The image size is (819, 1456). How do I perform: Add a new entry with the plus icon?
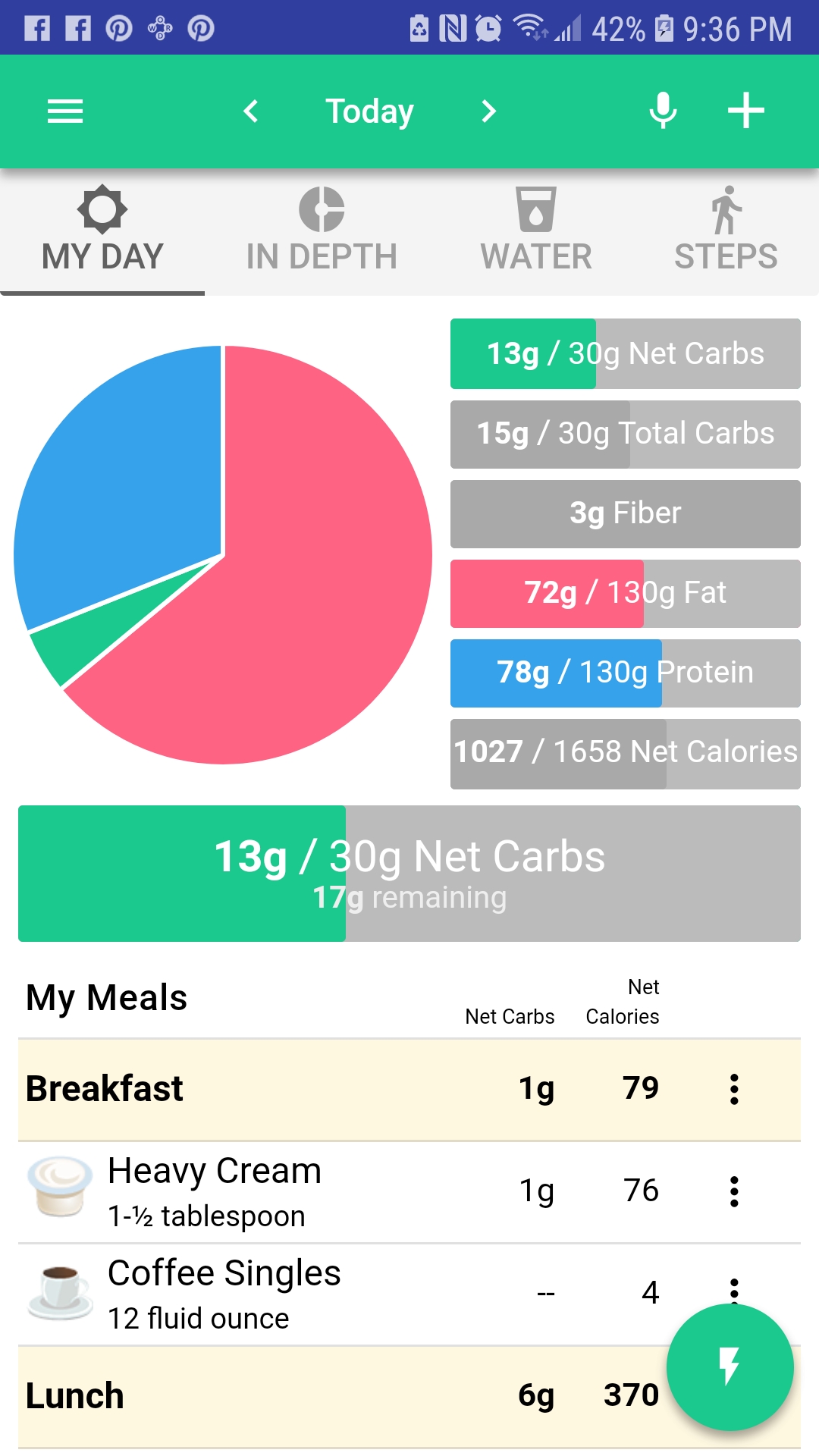click(x=746, y=111)
